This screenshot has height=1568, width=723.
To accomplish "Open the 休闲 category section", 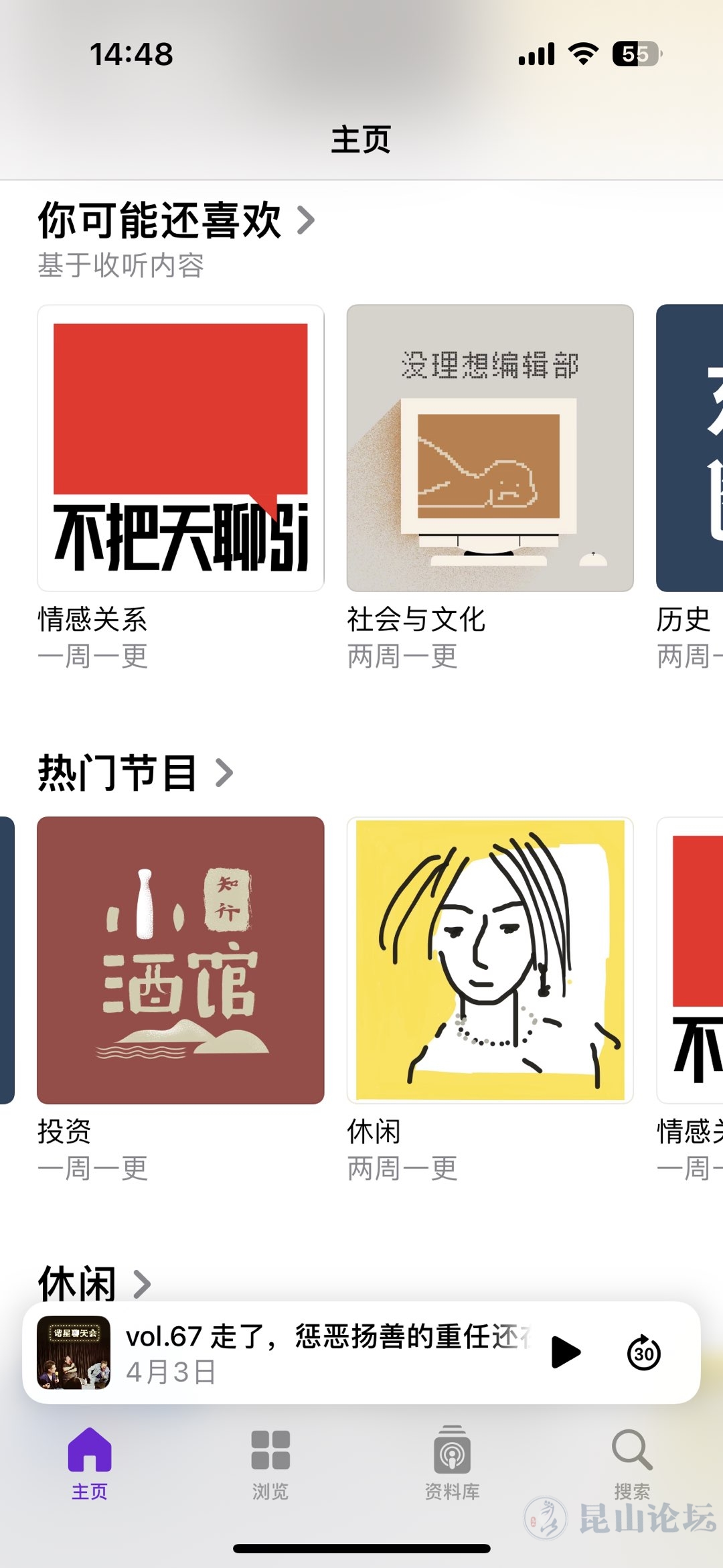I will point(94,1283).
